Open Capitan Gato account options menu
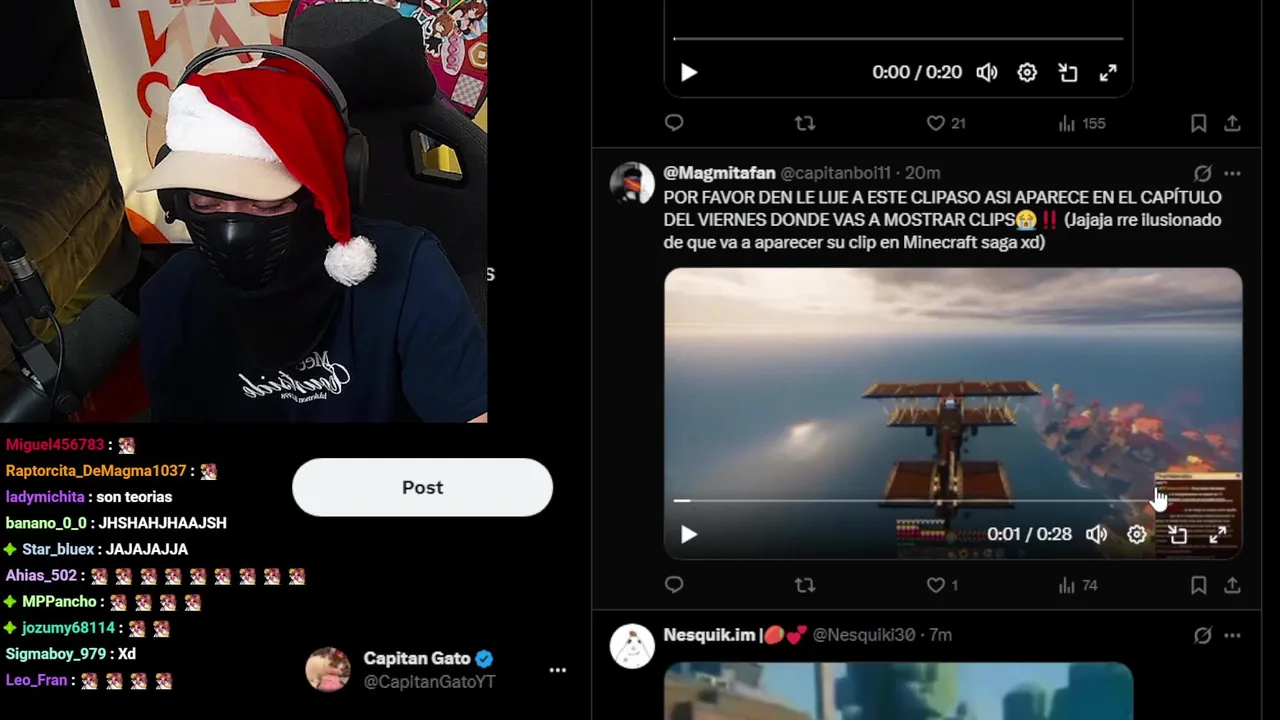 [x=557, y=670]
